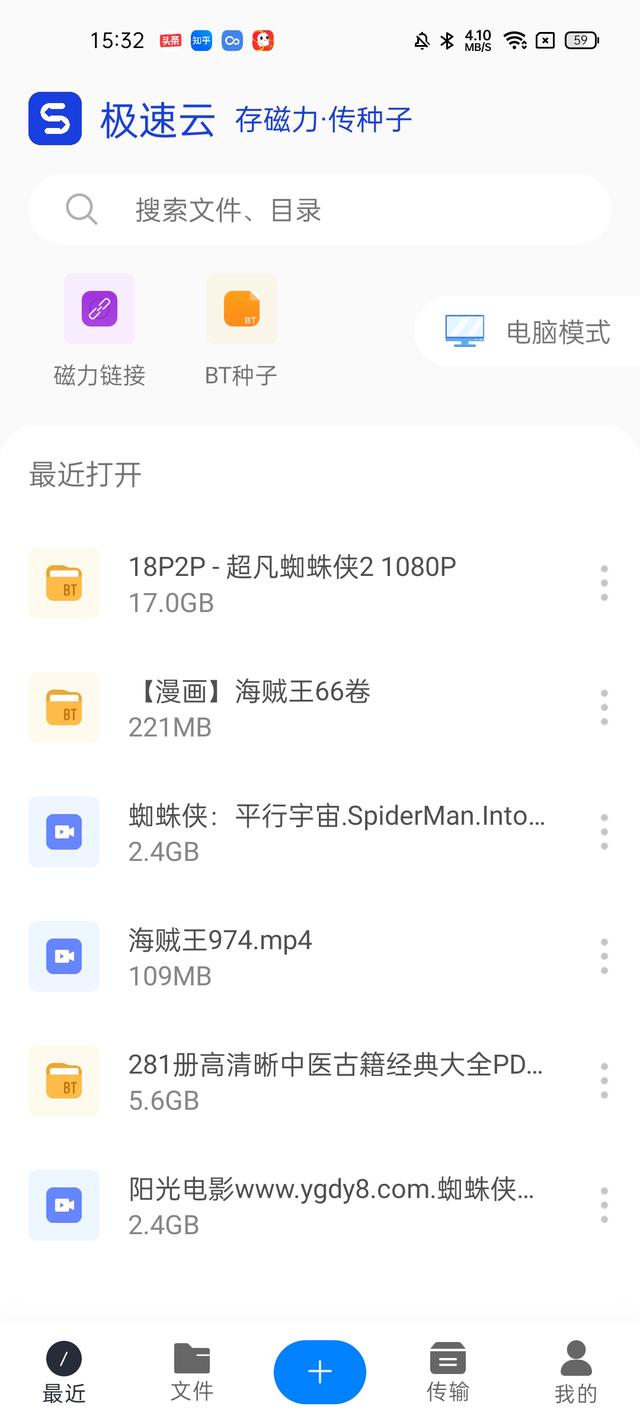640x1422 pixels.
Task: Play 阳光电影www.ygdy8.com.蜘蛛侠 video
Action: (x=300, y=1205)
